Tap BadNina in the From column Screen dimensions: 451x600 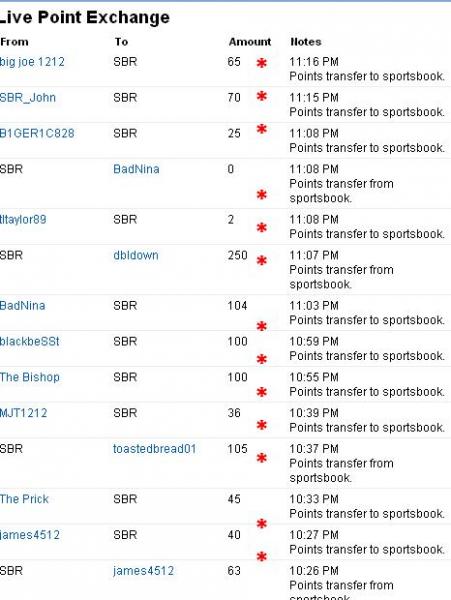(23, 306)
